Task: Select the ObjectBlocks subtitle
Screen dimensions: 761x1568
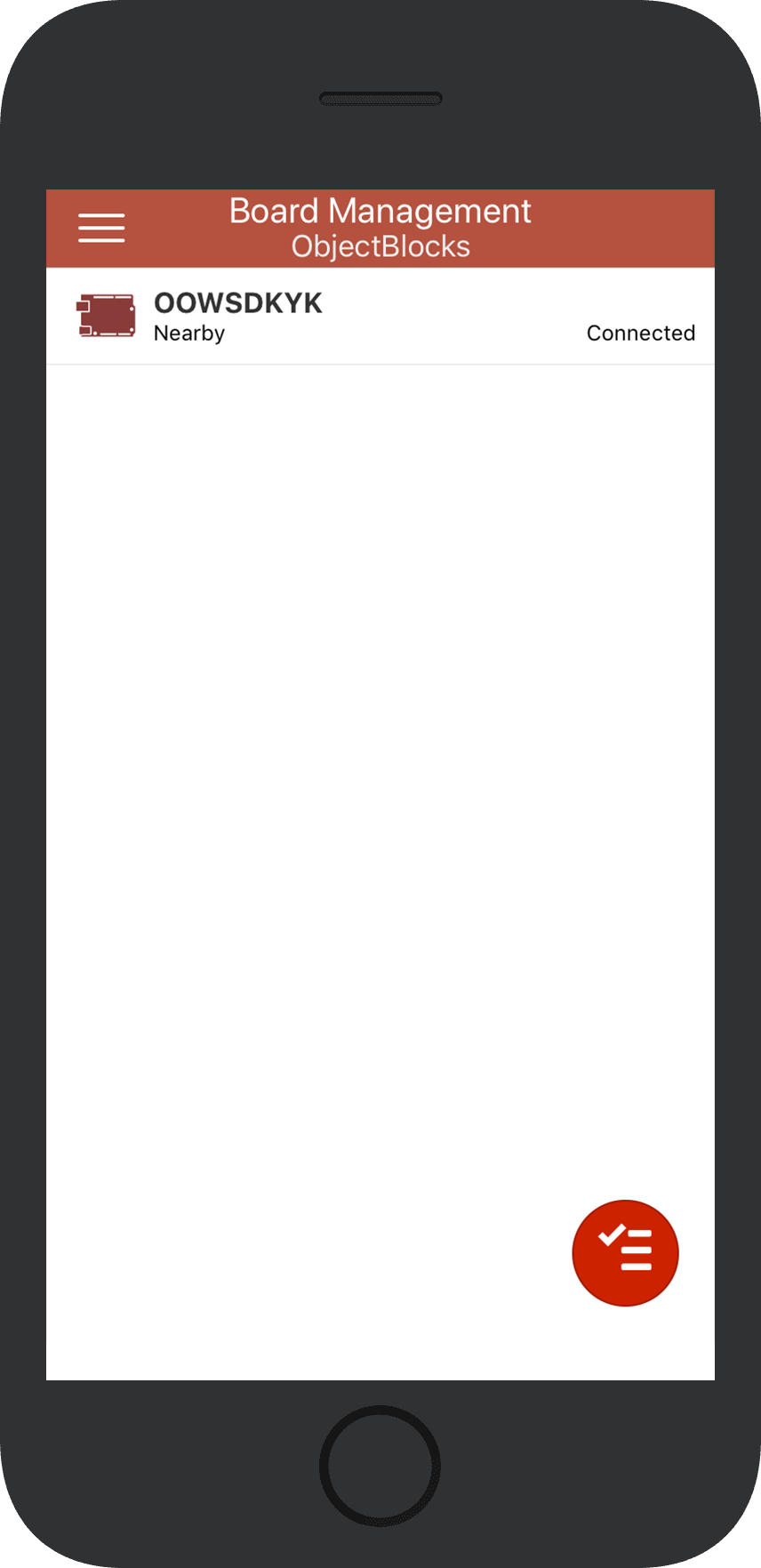Action: click(x=380, y=246)
